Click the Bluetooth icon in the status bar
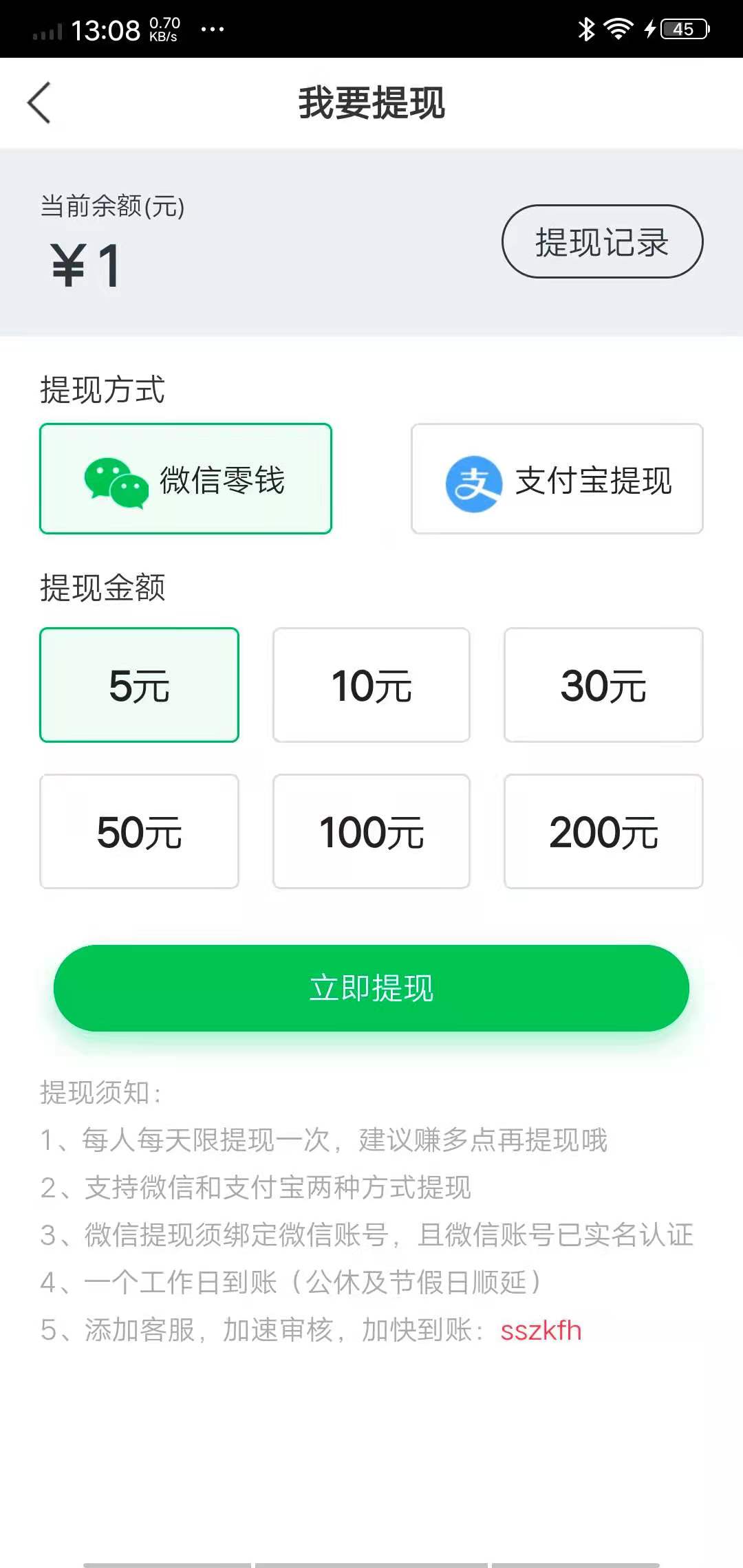This screenshot has height=1568, width=743. pyautogui.click(x=587, y=28)
